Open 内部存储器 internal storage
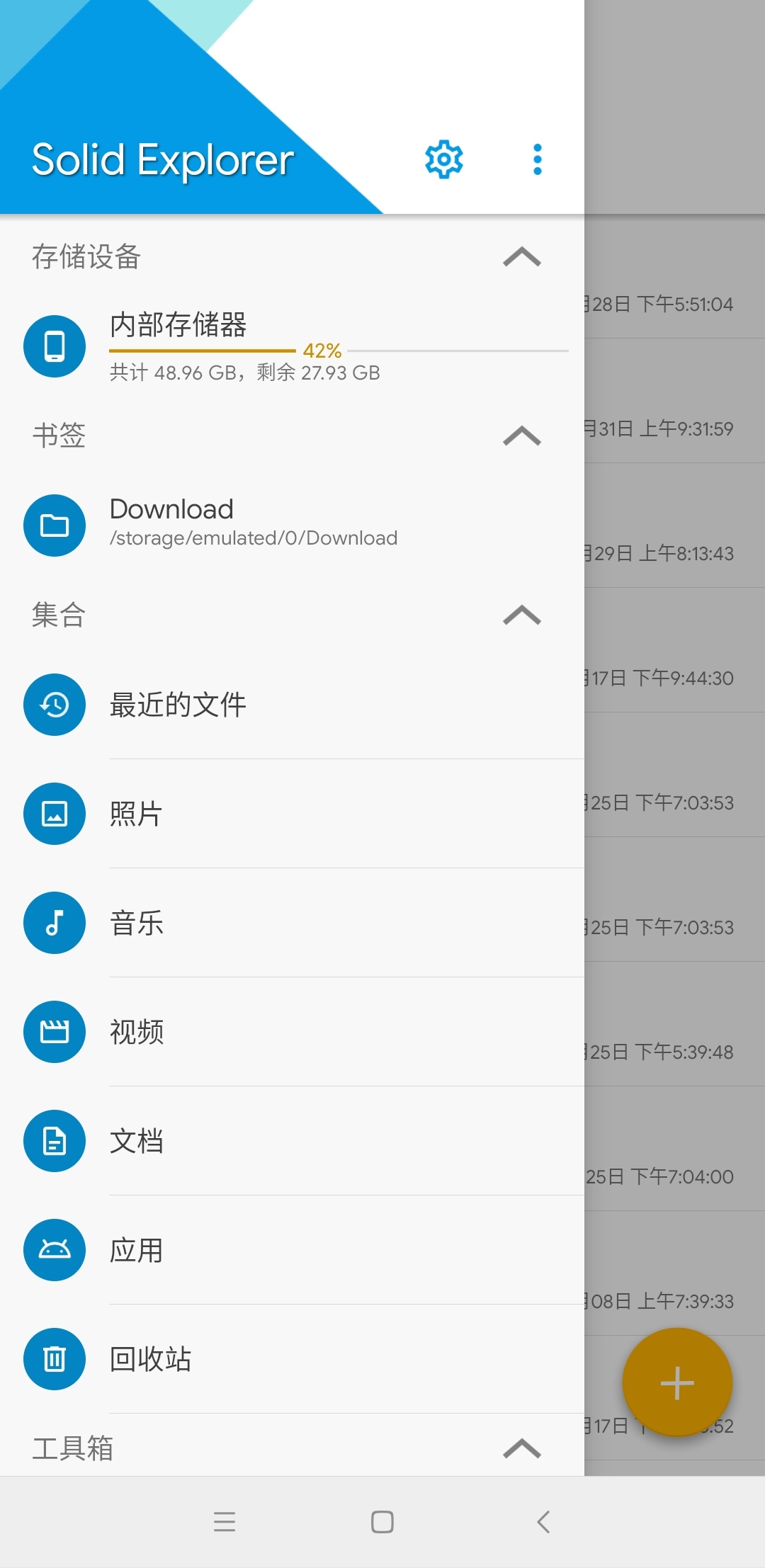 [x=283, y=346]
